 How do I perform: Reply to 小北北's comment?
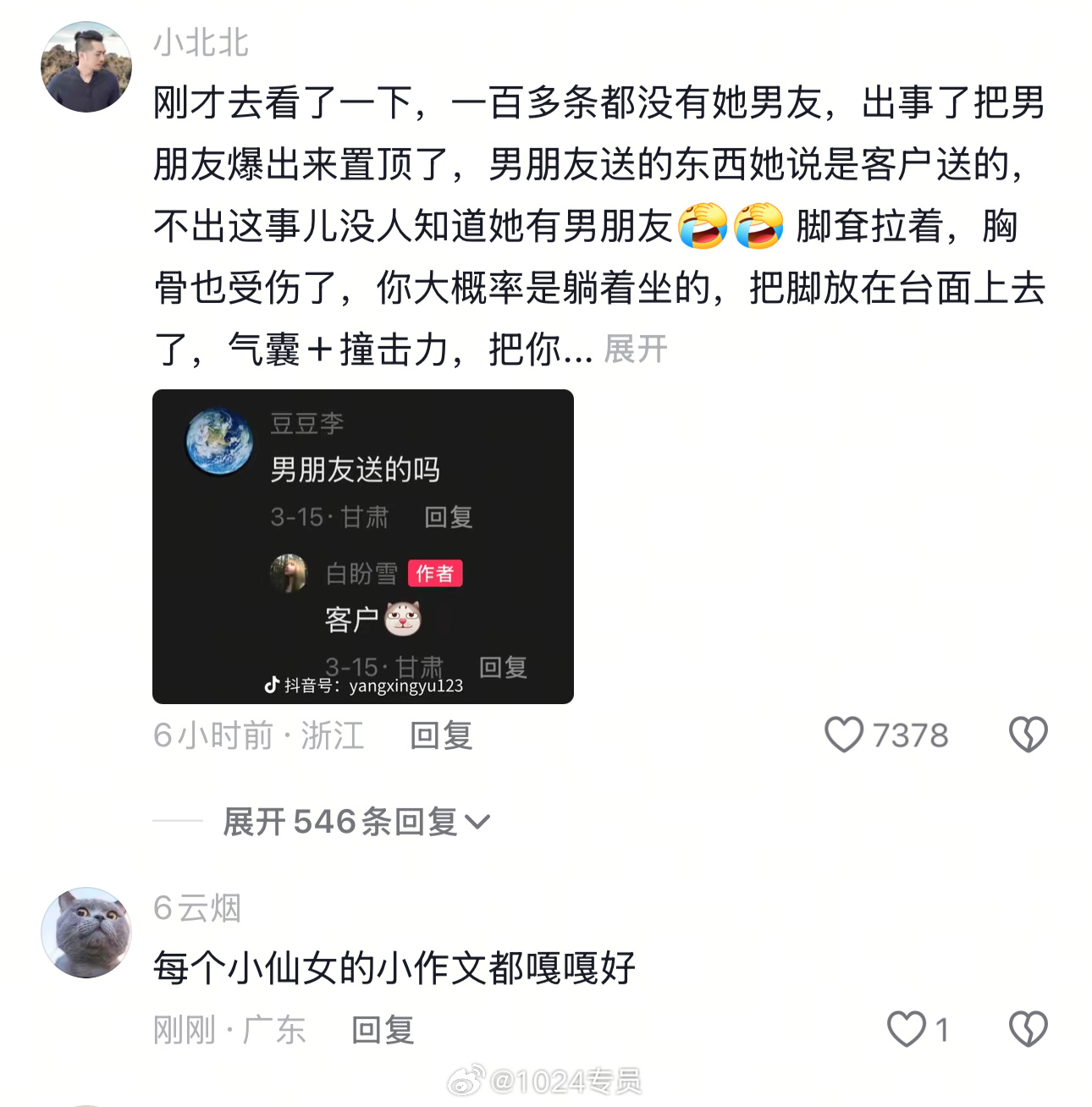point(440,735)
